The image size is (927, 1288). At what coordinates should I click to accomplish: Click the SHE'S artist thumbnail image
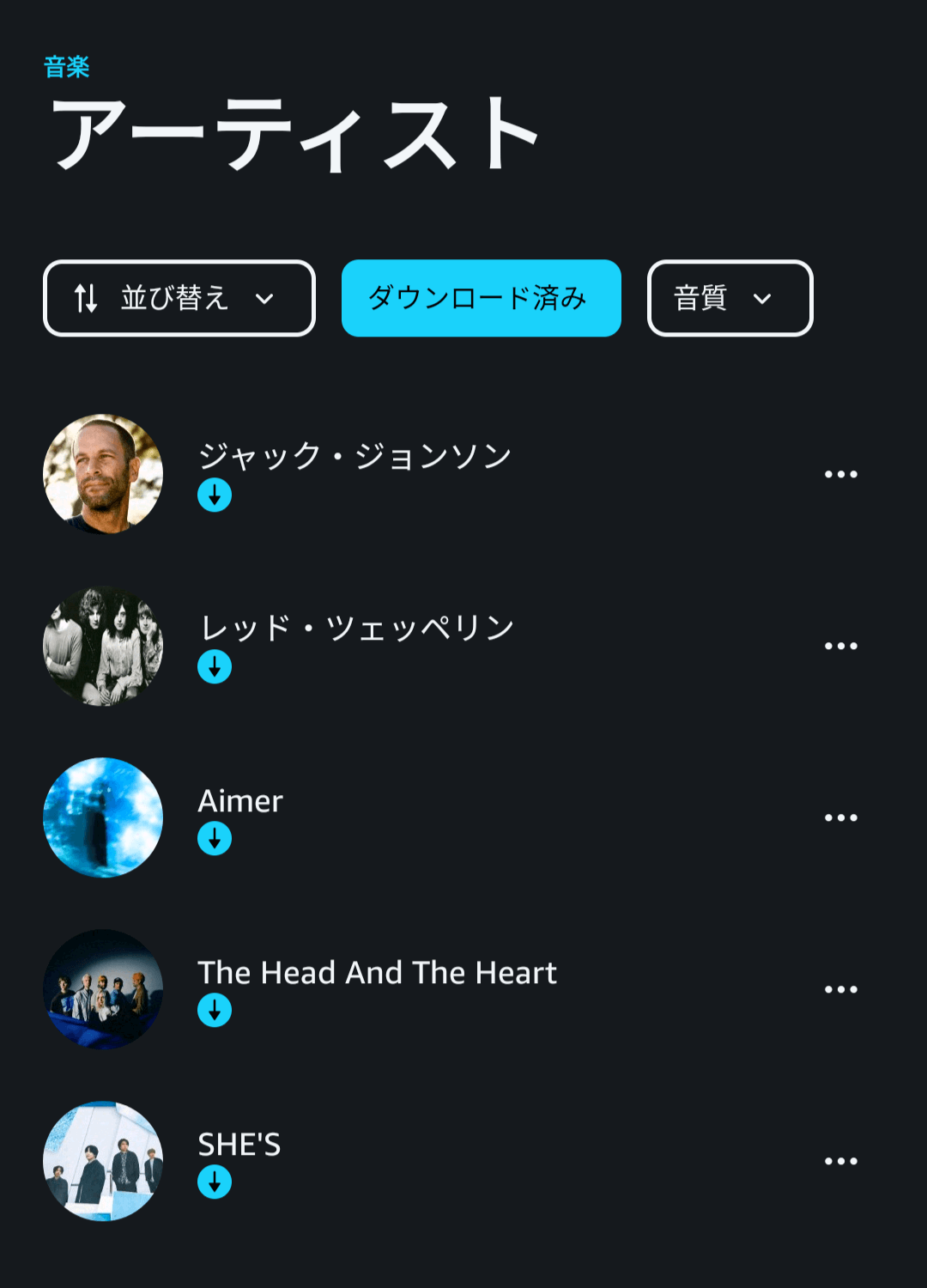[x=103, y=1161]
